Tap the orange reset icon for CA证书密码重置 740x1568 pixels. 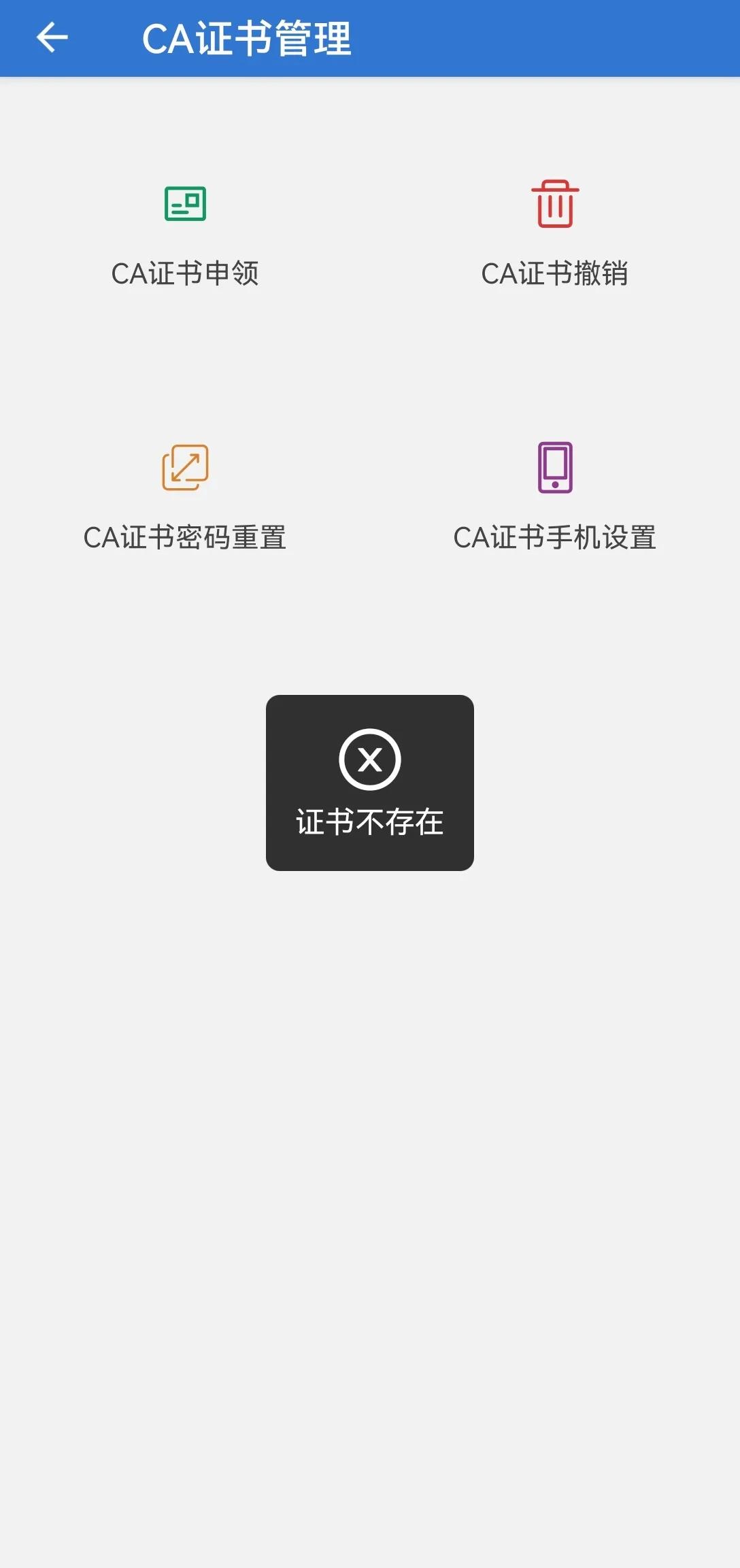pos(186,466)
